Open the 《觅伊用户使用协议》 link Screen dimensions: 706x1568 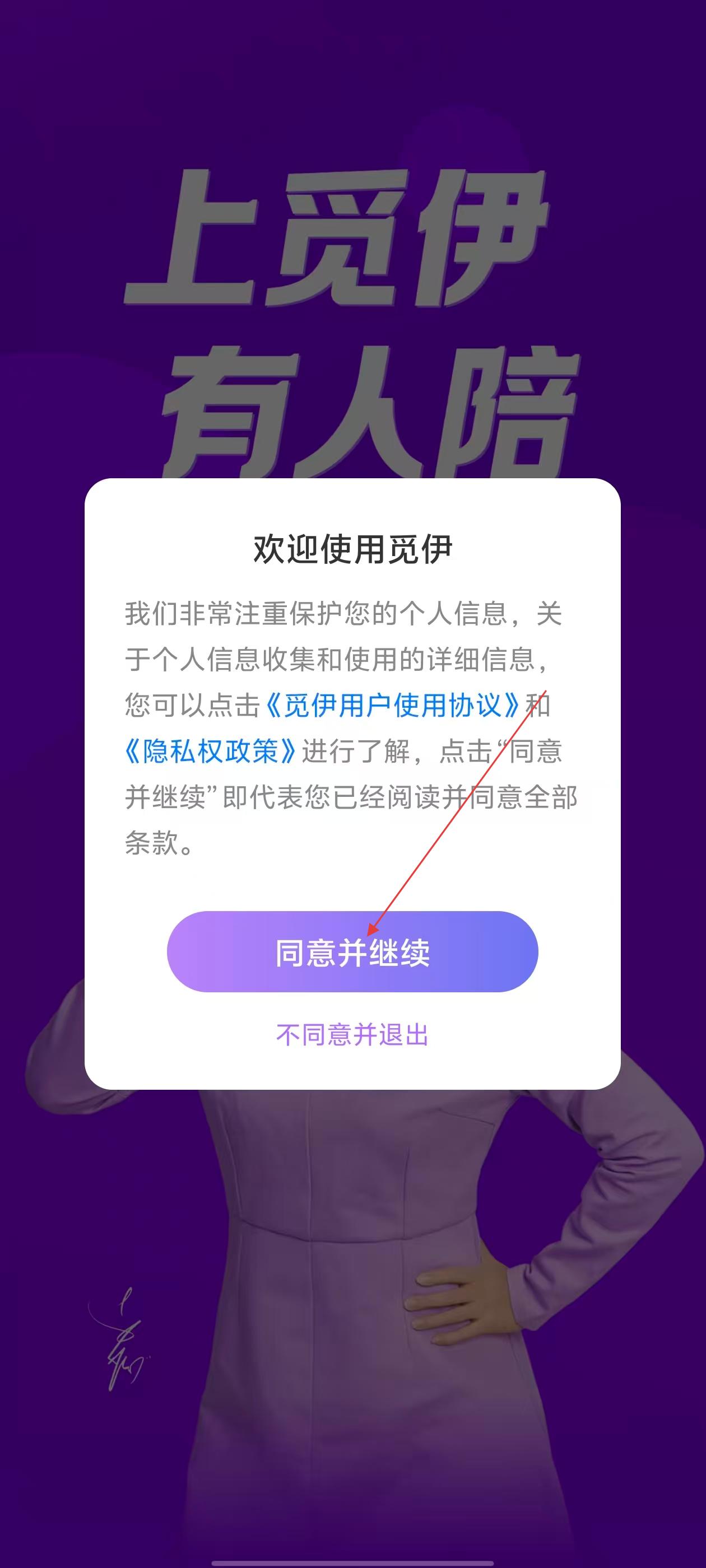(392, 706)
